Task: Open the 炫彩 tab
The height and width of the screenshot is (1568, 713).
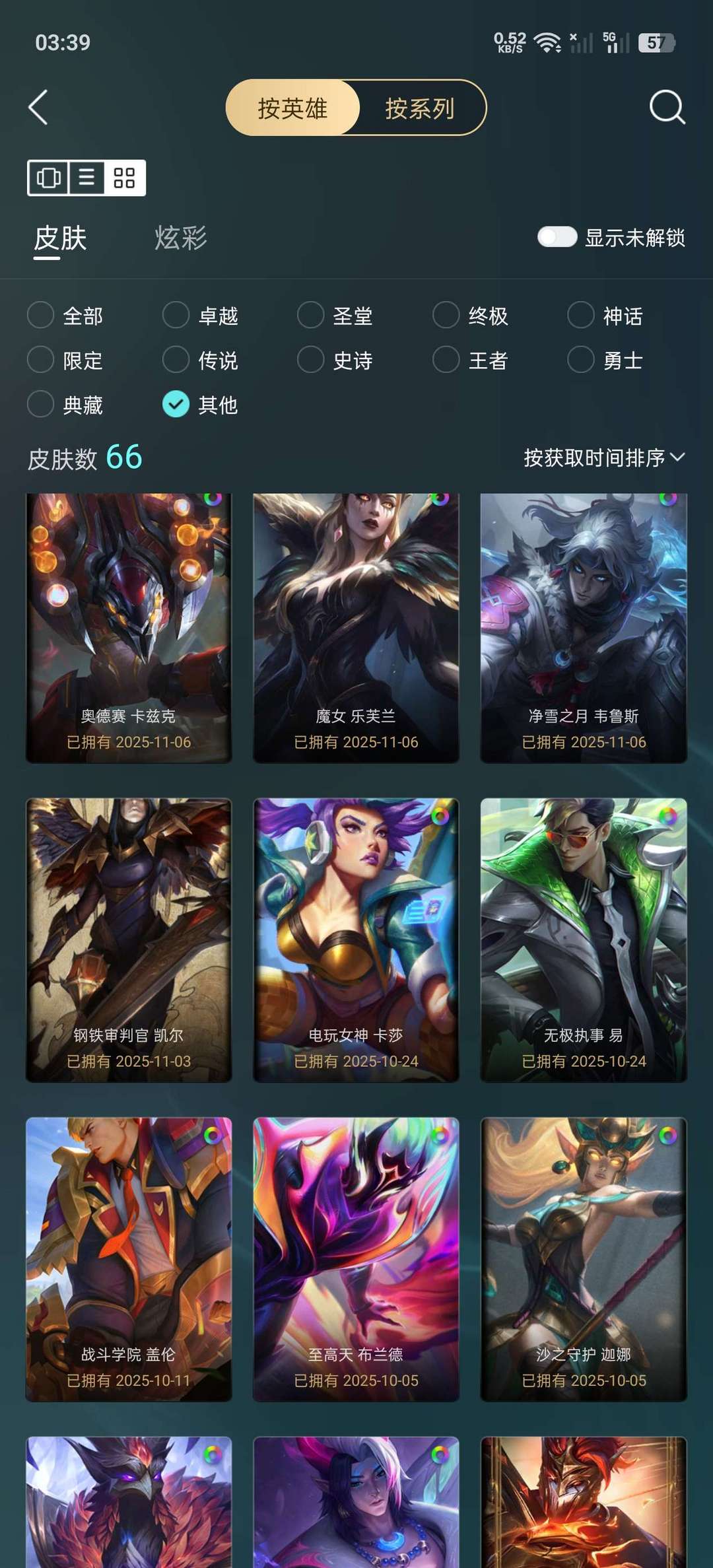Action: (x=180, y=238)
